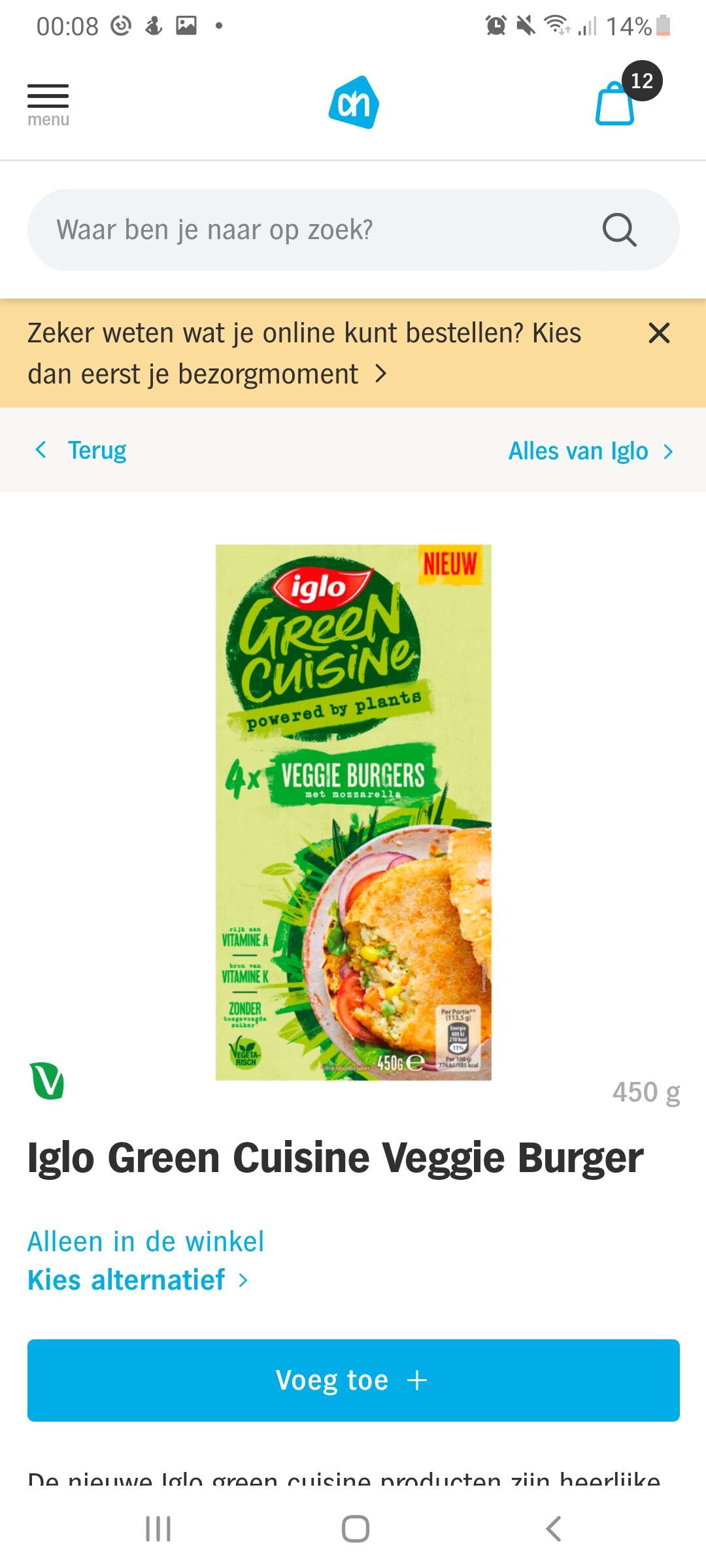Open the Iglo Veggie Burger product image
The width and height of the screenshot is (706, 1568).
pos(354,812)
